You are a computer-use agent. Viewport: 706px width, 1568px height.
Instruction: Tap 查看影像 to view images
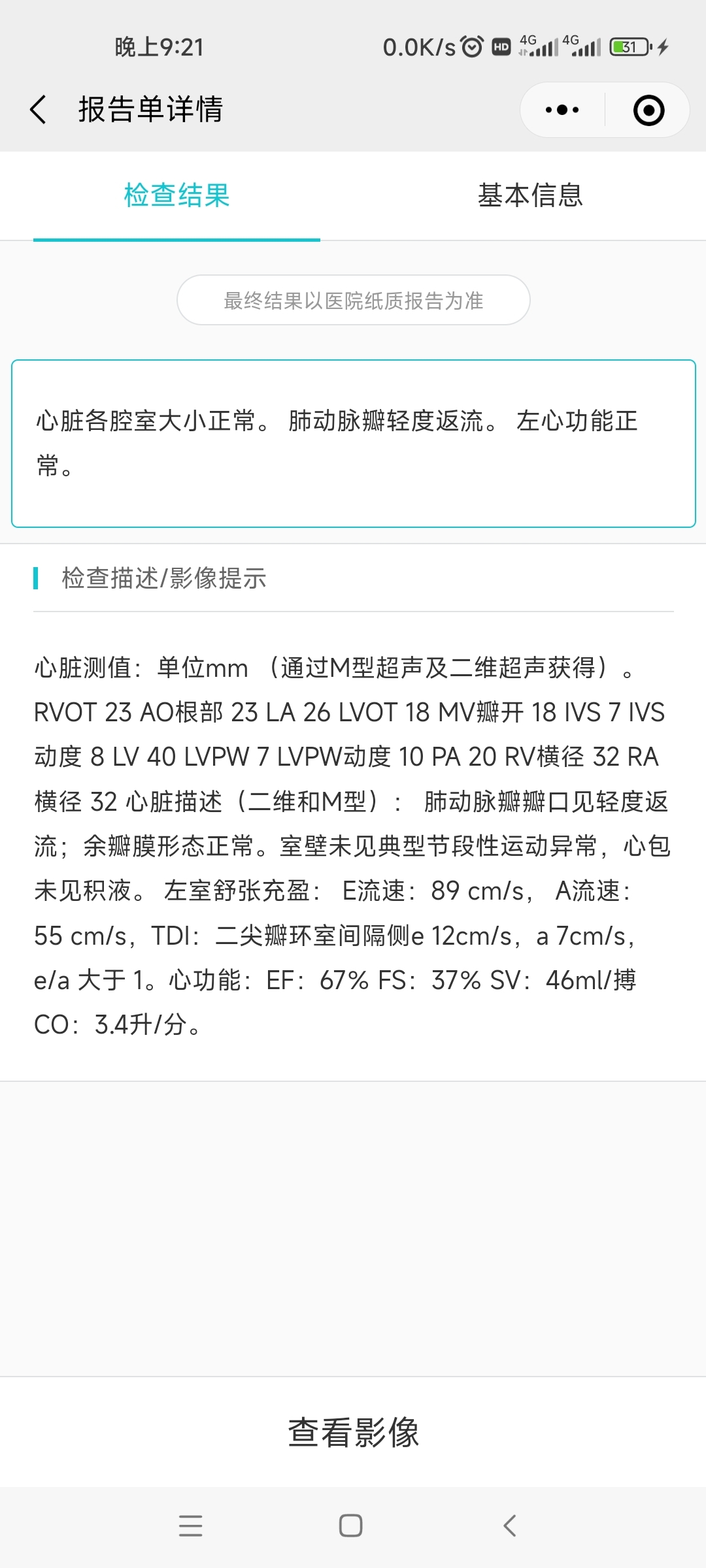[x=353, y=1432]
